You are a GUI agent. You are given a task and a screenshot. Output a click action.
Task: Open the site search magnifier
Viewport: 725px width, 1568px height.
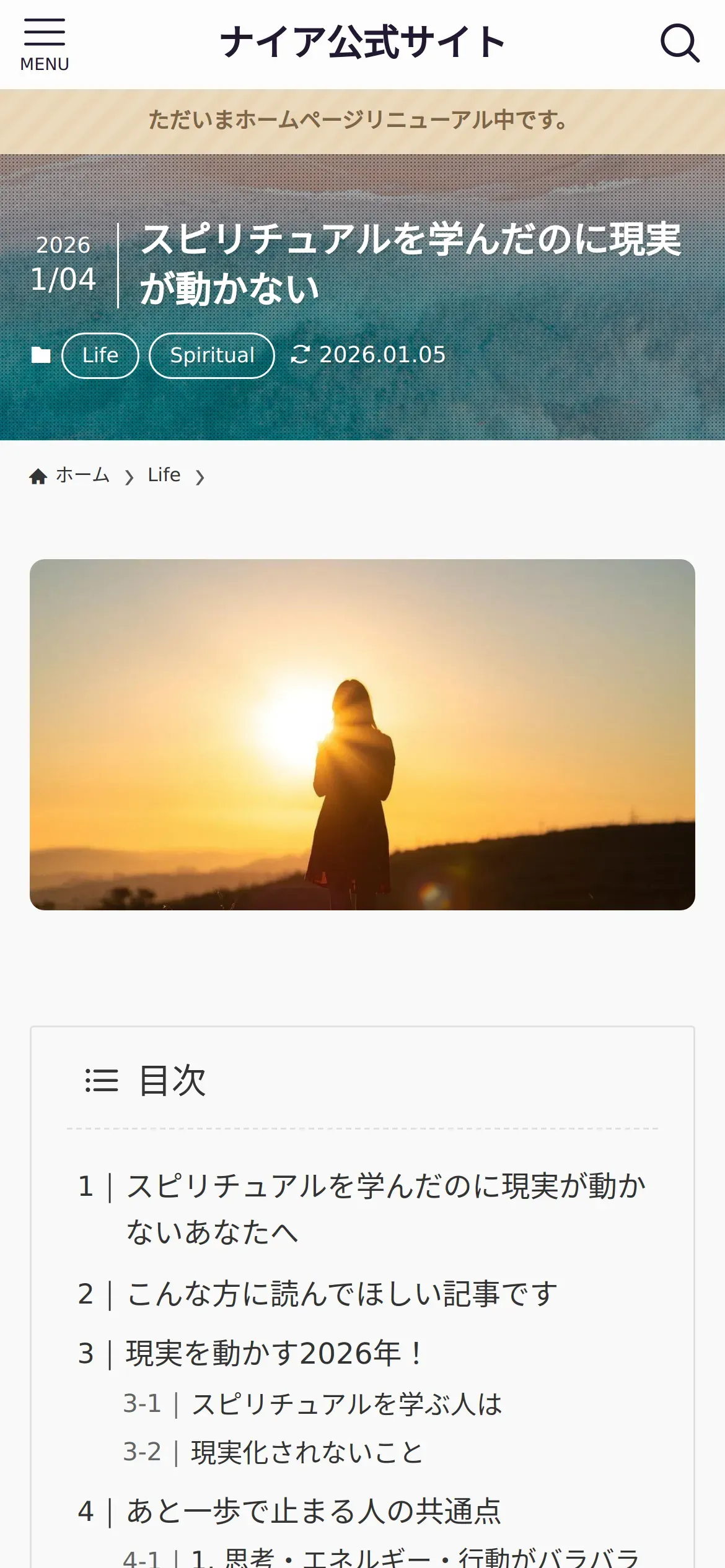pos(680,43)
